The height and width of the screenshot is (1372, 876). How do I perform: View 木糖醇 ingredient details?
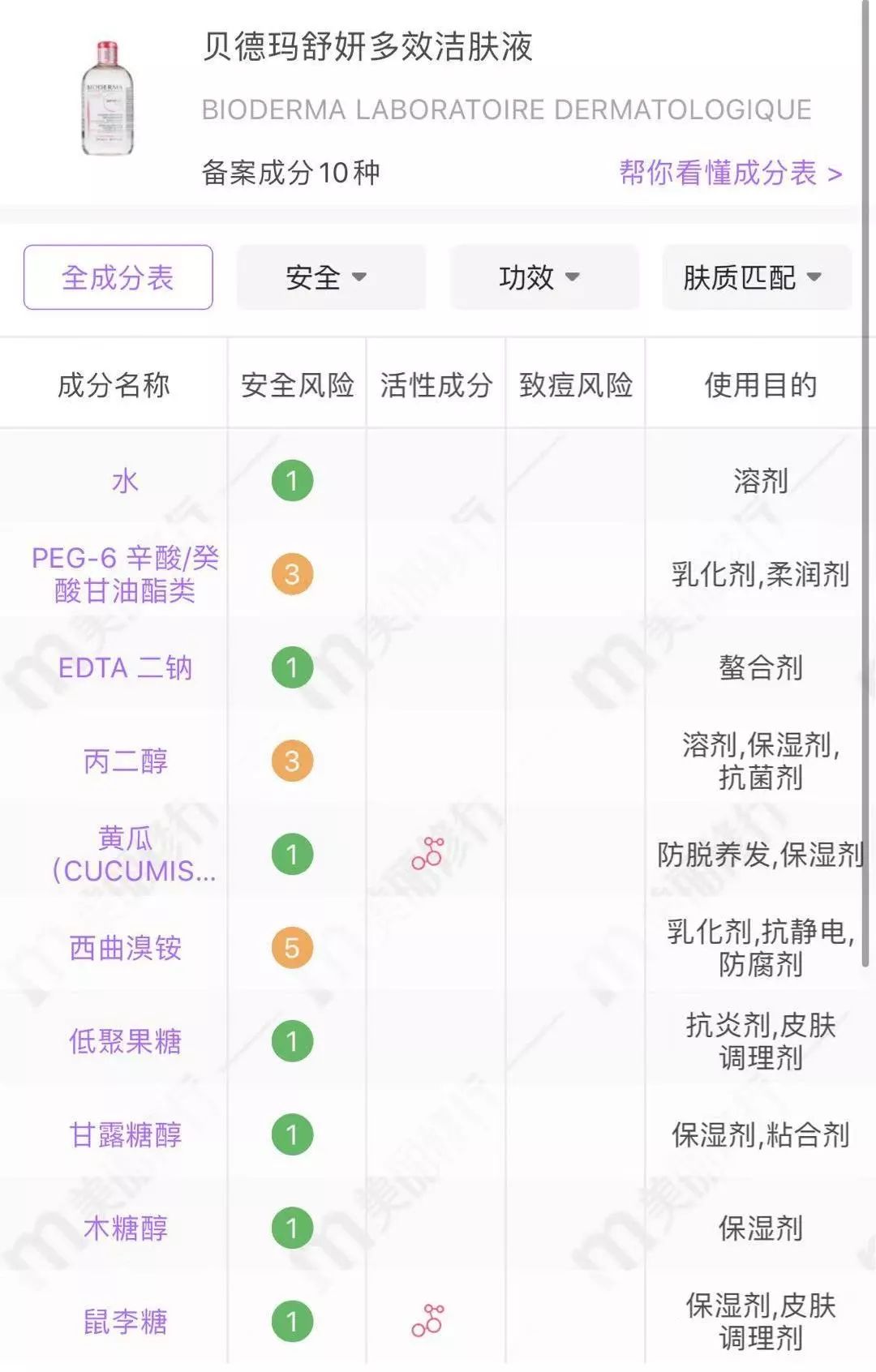pos(125,1228)
